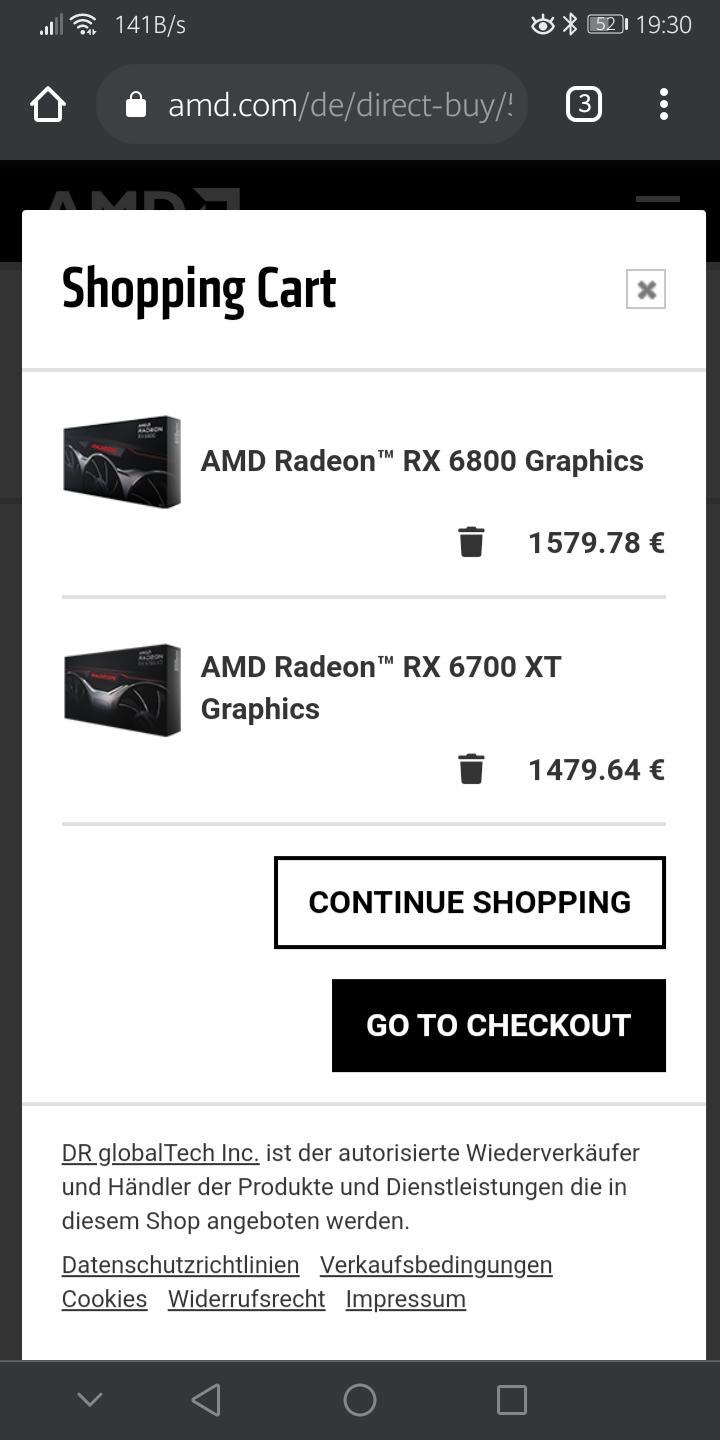View the Verkaufsbedingungen link

[x=436, y=1265]
